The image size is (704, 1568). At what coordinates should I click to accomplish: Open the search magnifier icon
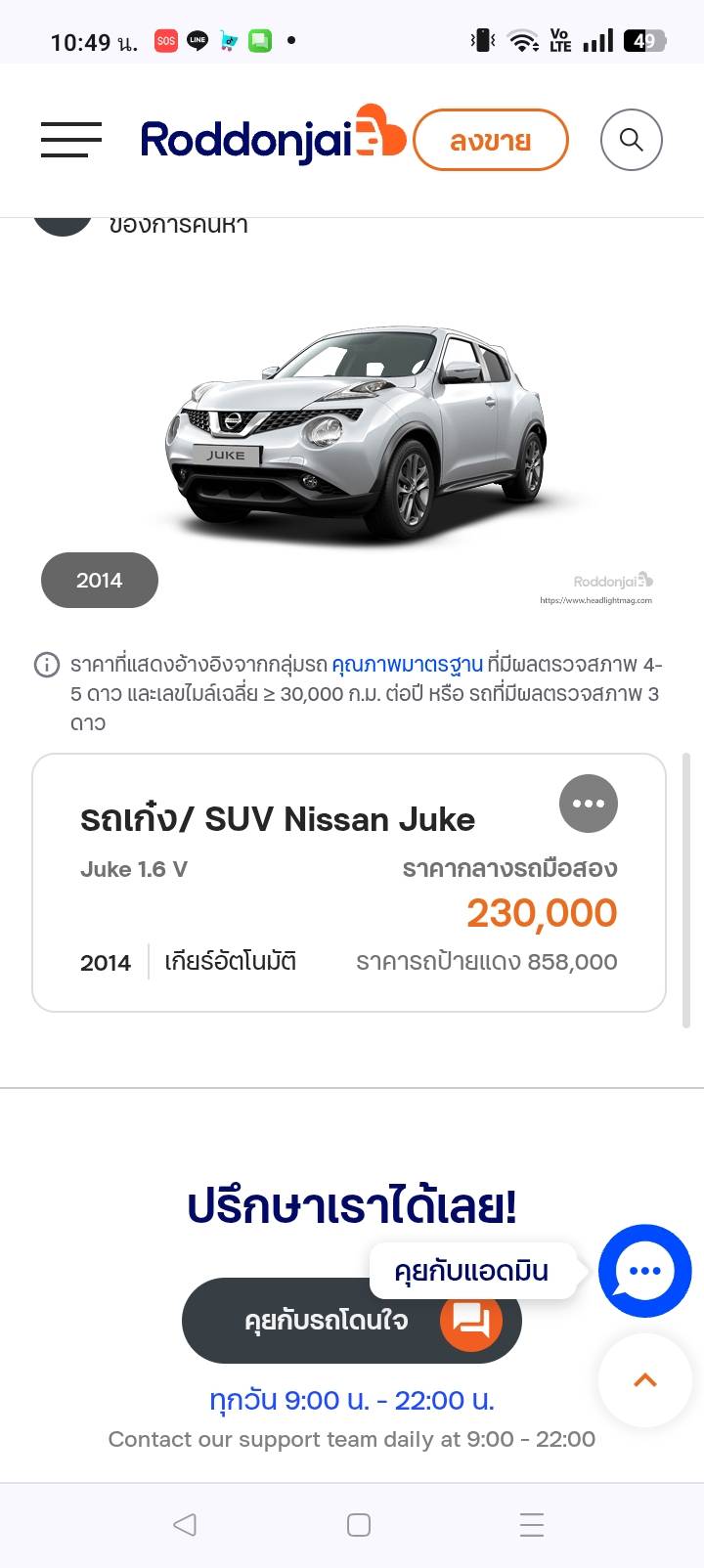click(x=631, y=140)
